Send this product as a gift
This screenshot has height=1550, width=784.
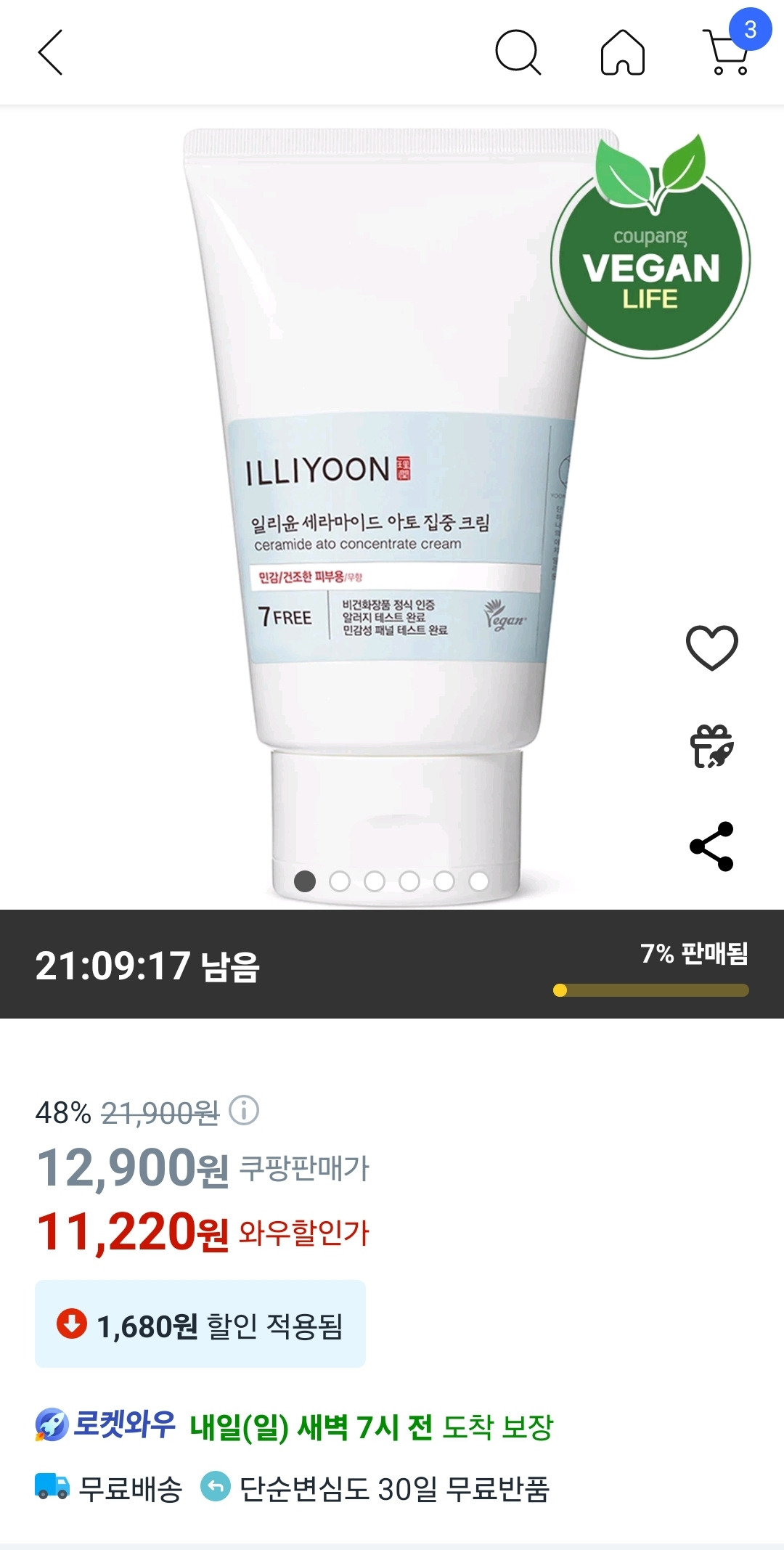[711, 746]
